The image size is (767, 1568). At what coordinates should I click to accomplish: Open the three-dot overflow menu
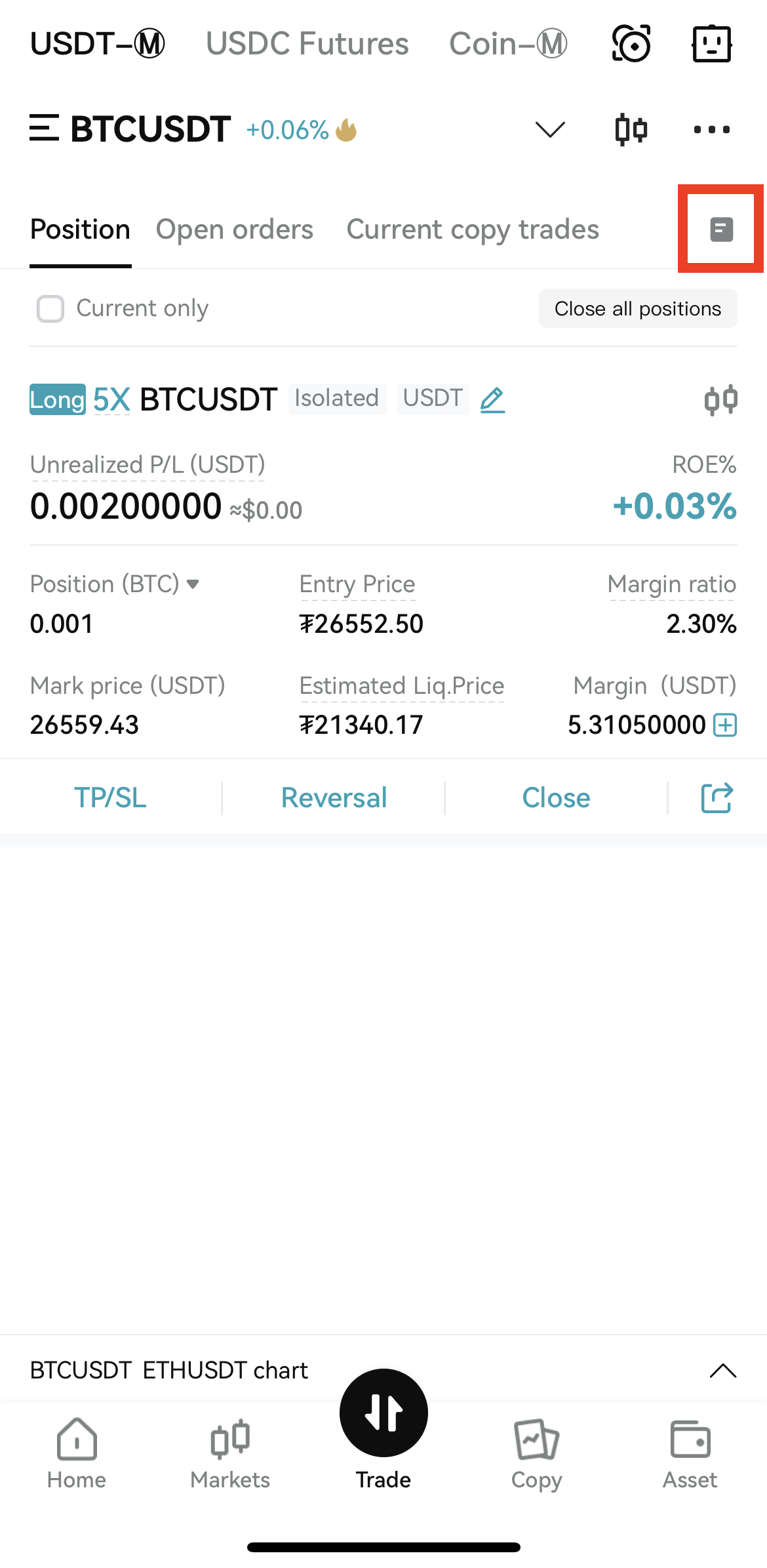click(x=711, y=129)
